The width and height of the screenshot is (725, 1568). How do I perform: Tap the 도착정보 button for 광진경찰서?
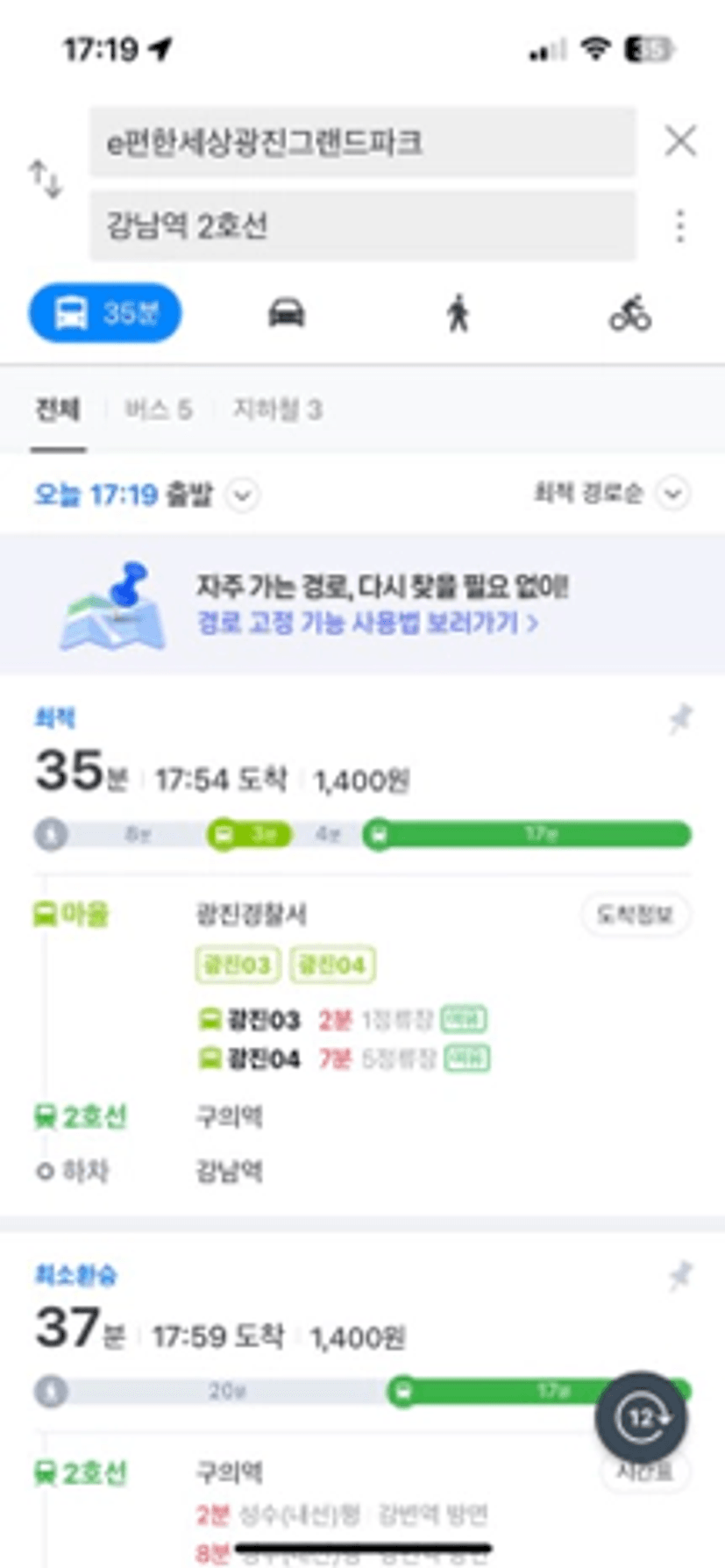(635, 915)
